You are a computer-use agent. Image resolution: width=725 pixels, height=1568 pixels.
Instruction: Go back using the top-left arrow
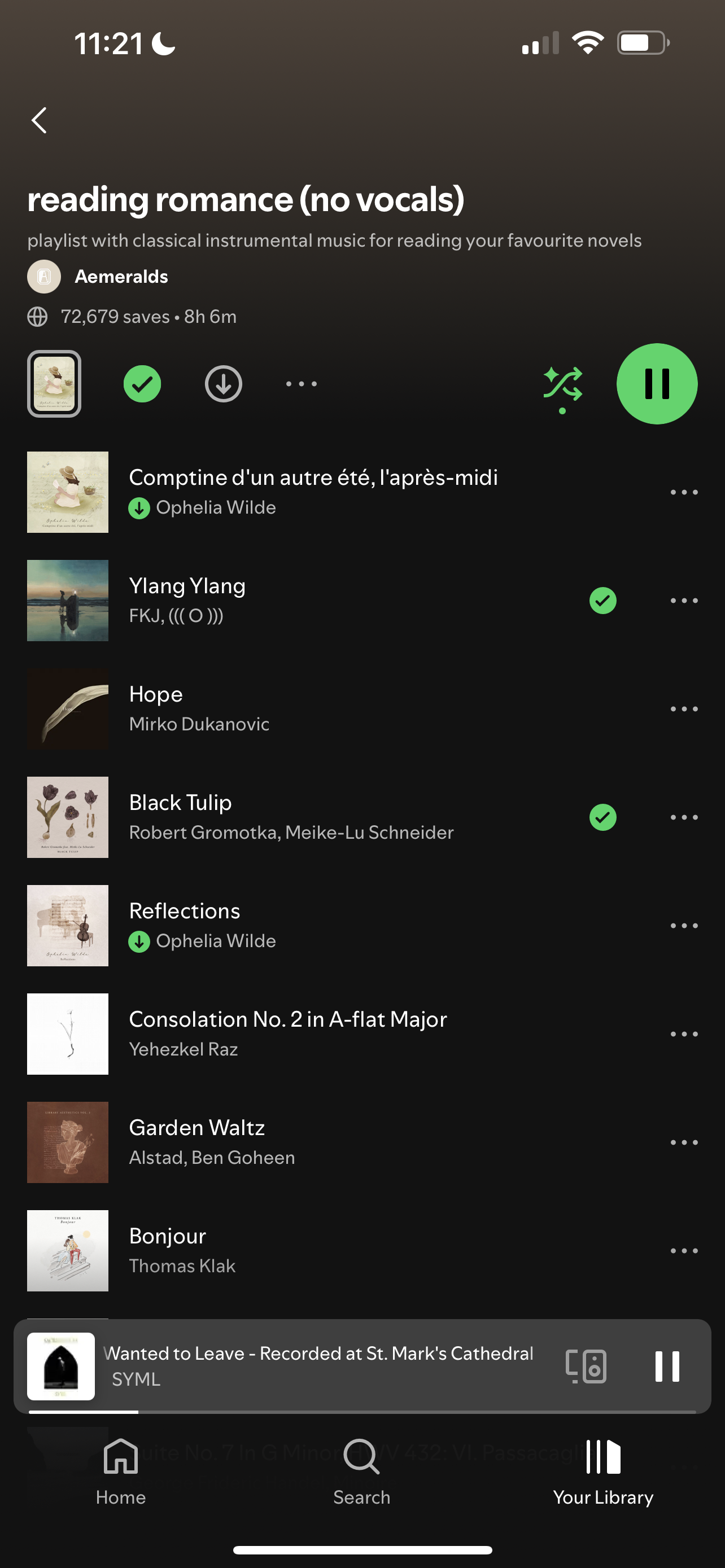point(40,121)
